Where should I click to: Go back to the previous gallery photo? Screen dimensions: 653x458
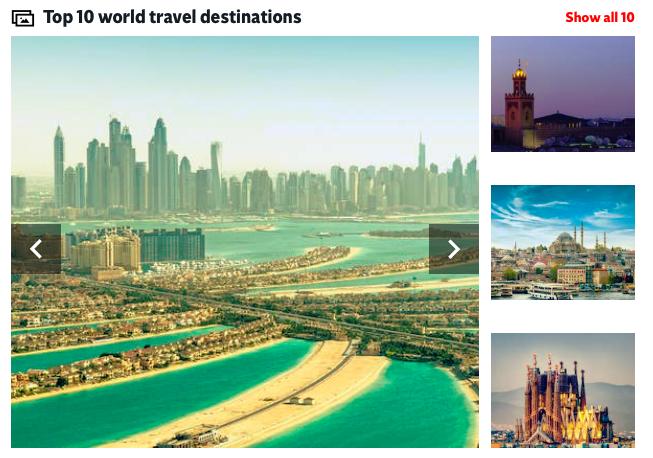pos(36,249)
